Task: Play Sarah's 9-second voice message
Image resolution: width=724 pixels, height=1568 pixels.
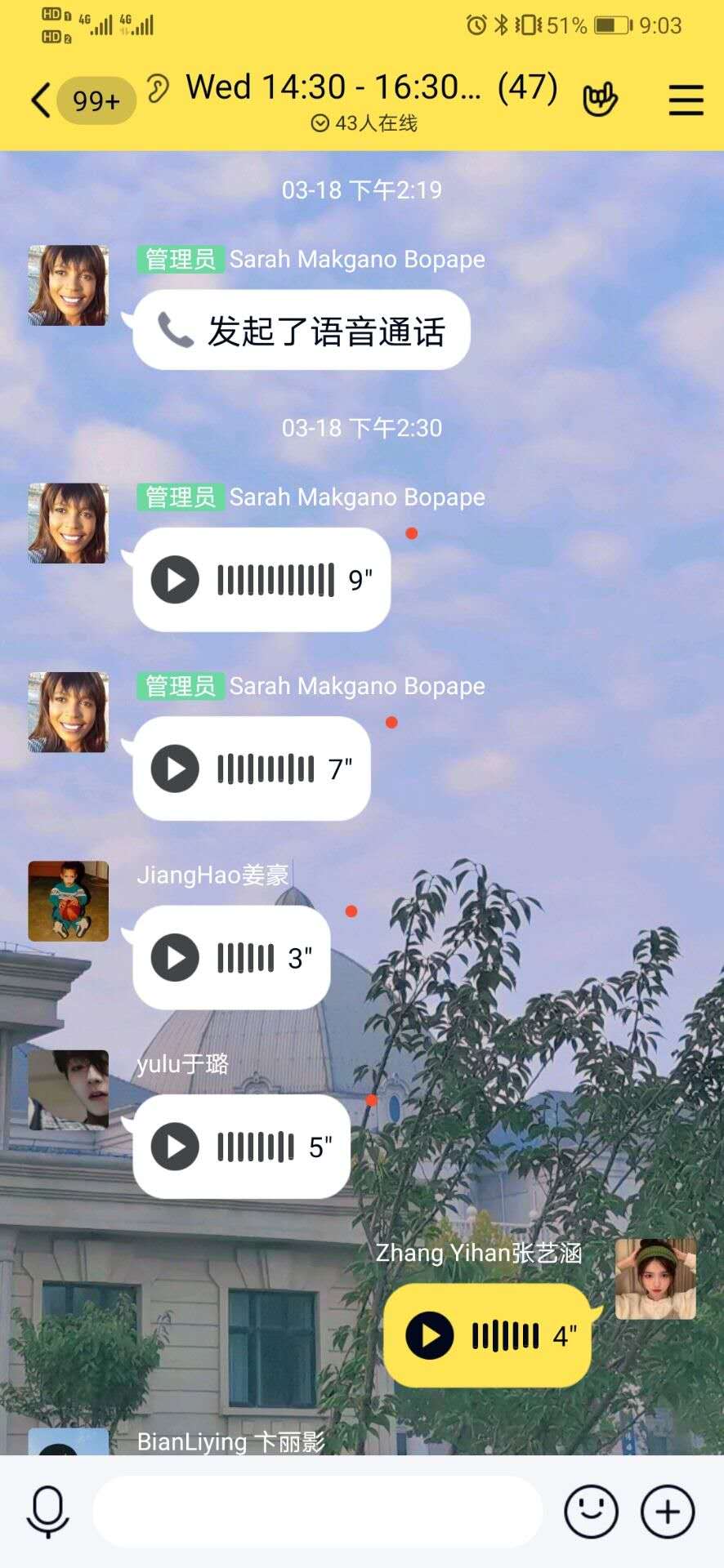Action: pos(175,580)
